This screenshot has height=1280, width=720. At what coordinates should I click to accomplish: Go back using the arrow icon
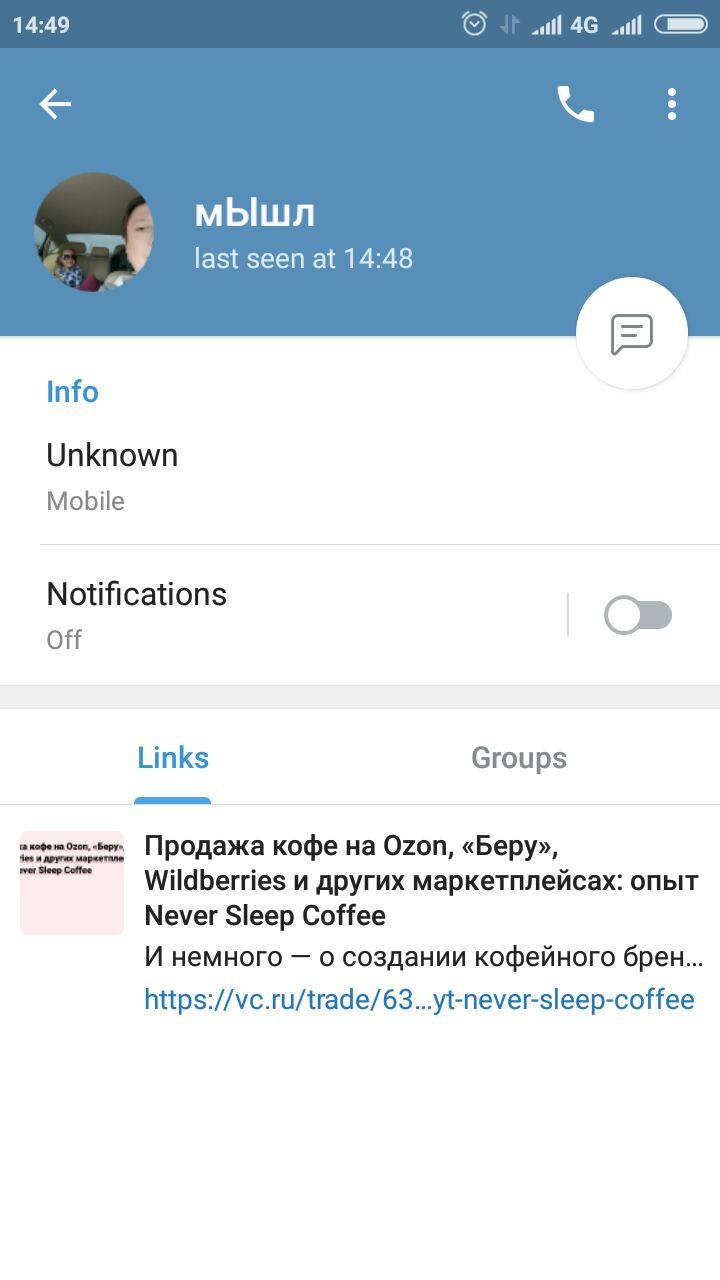coord(55,104)
